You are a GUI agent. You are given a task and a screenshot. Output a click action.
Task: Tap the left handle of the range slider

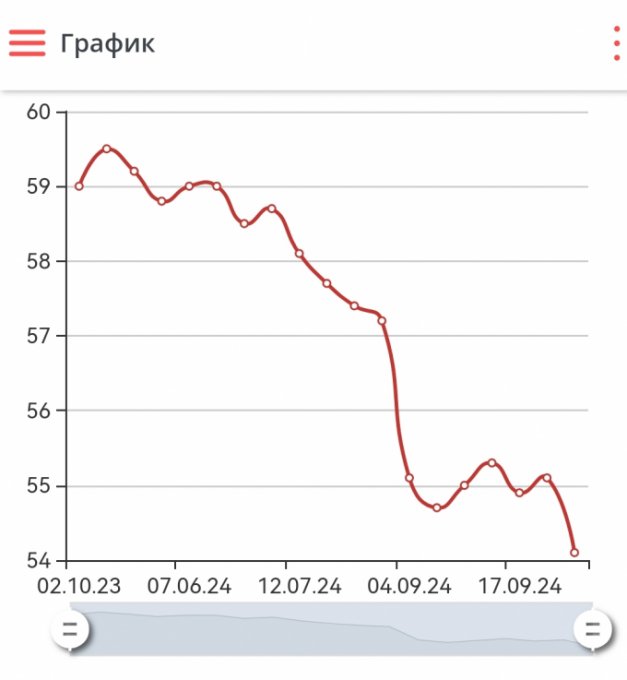point(70,630)
